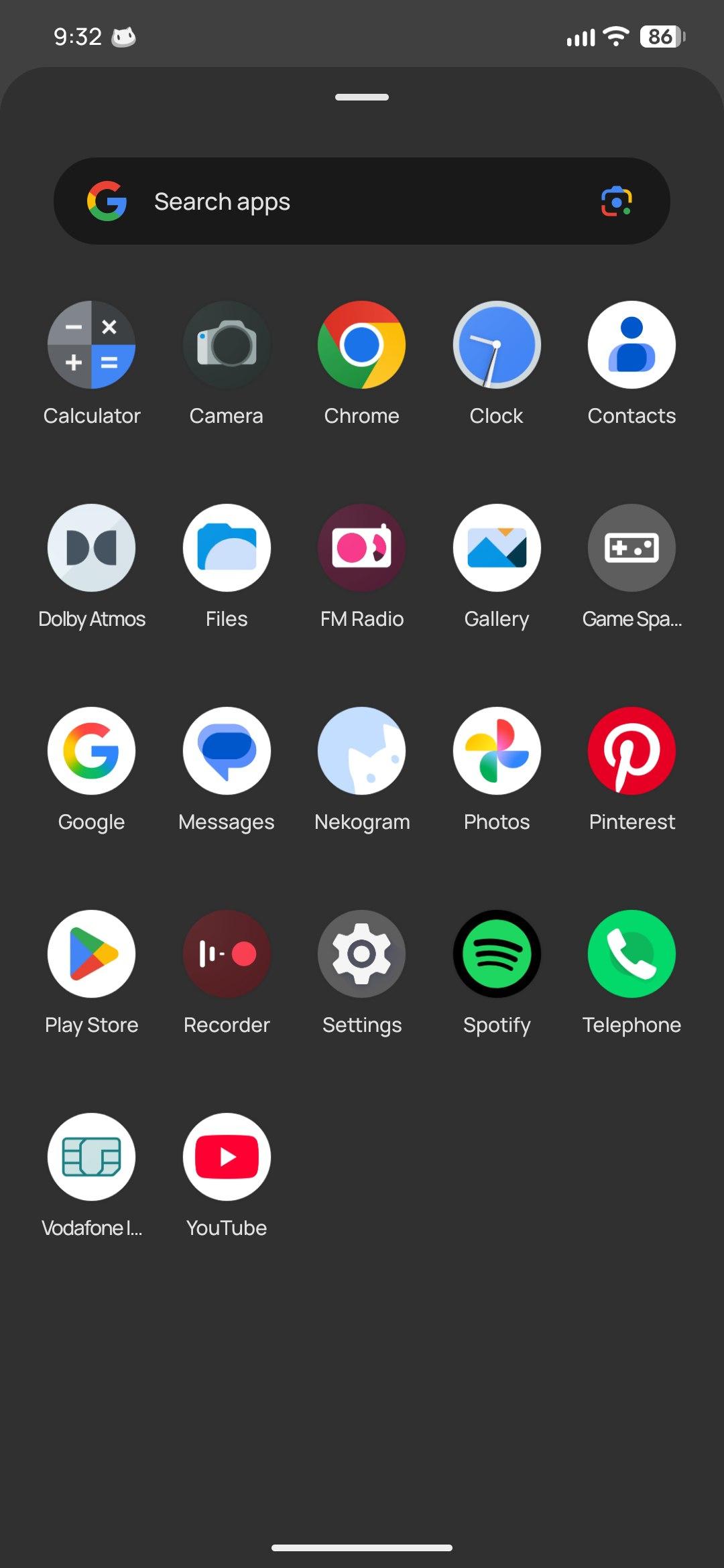This screenshot has height=1568, width=724.
Task: Launch Chrome browser
Action: pos(362,345)
